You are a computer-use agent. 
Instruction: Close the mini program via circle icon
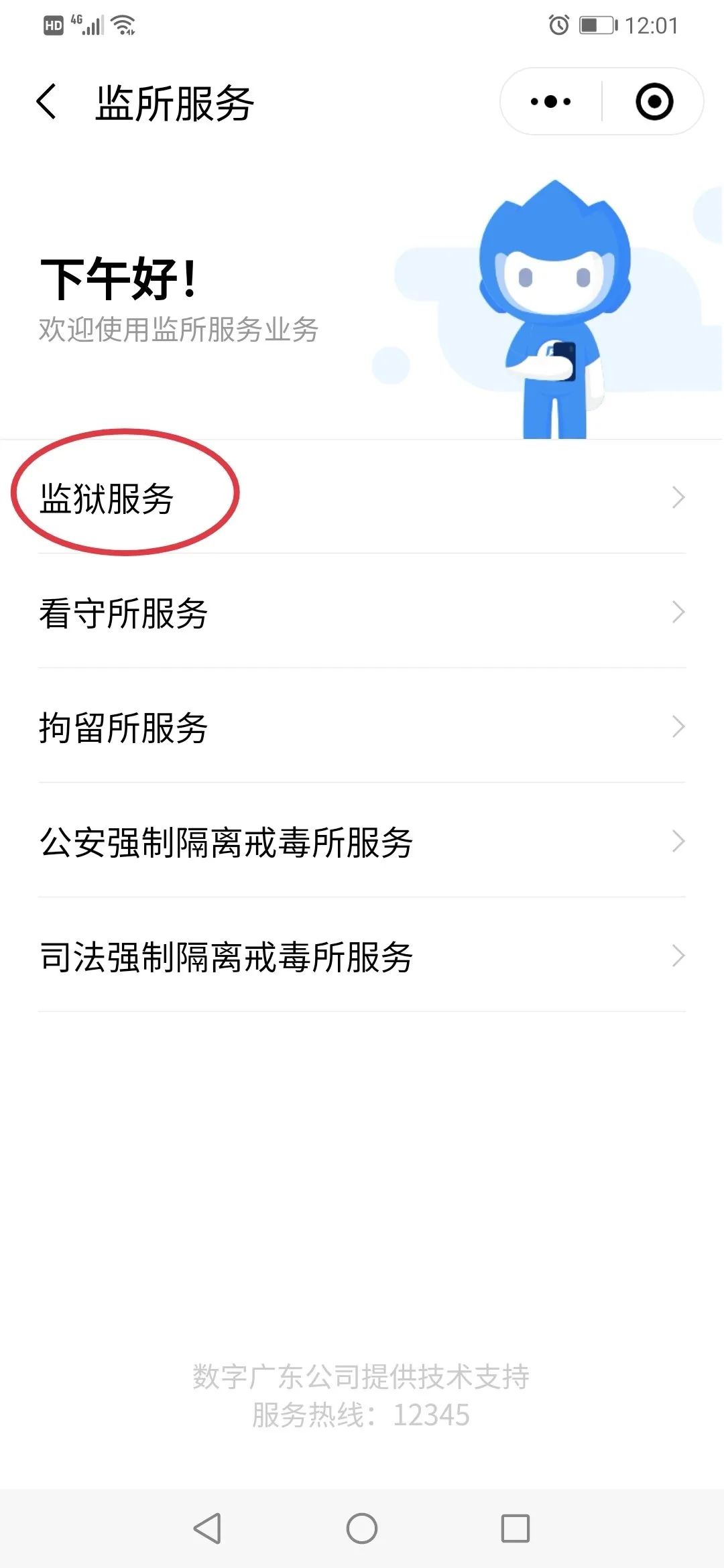pos(654,102)
